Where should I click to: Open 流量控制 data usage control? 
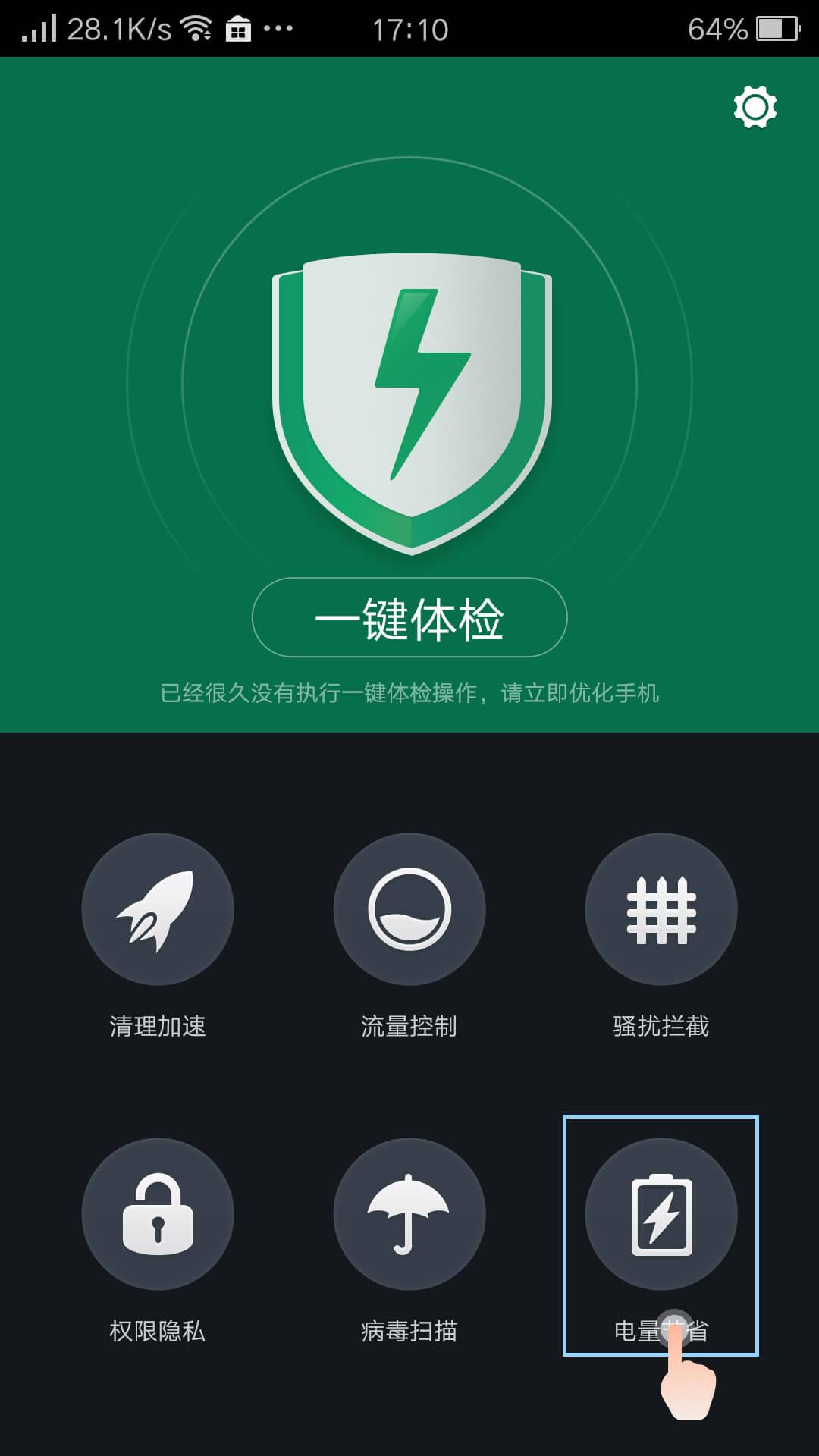(409, 909)
